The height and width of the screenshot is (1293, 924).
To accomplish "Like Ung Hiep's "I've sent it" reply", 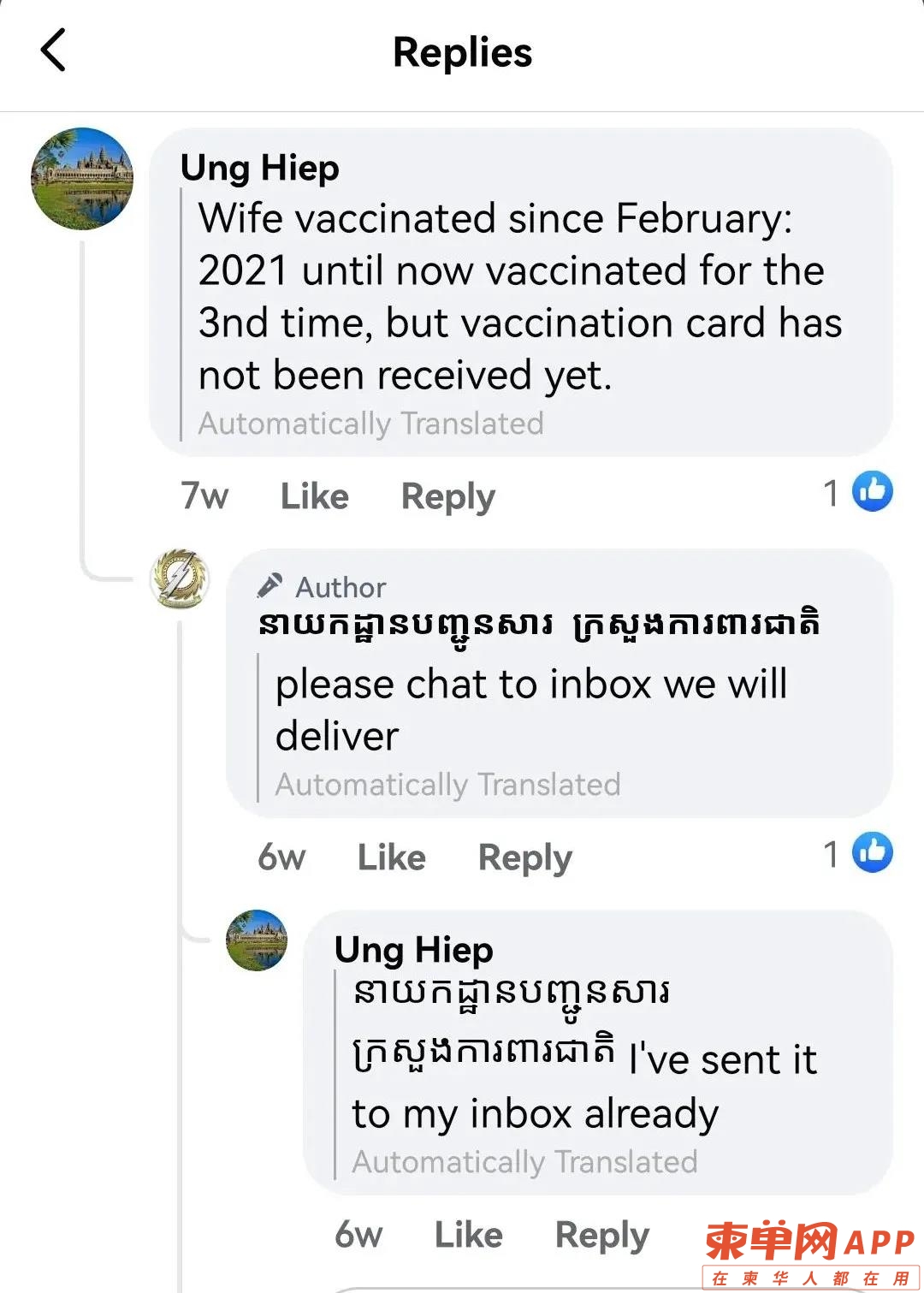I will click(468, 1235).
